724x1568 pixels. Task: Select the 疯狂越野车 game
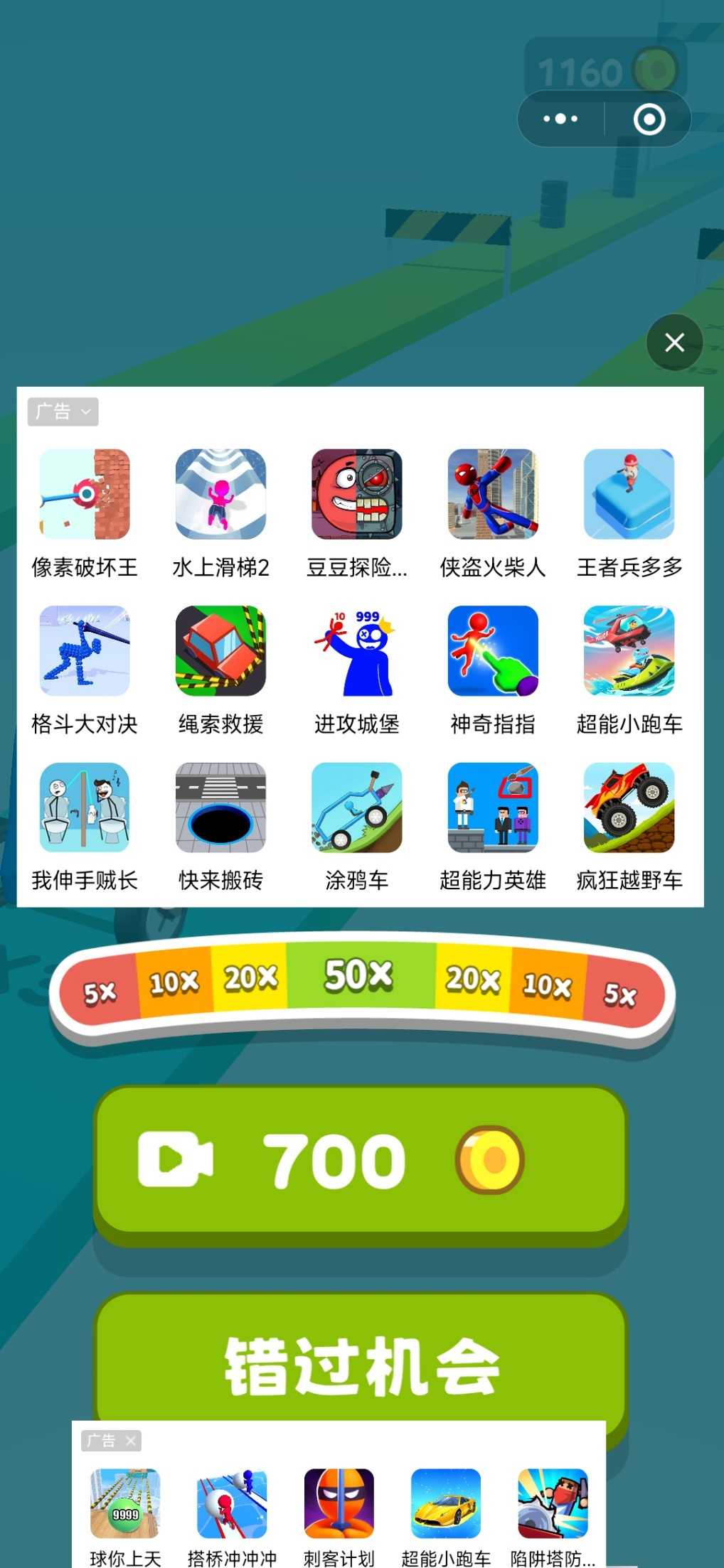click(629, 808)
